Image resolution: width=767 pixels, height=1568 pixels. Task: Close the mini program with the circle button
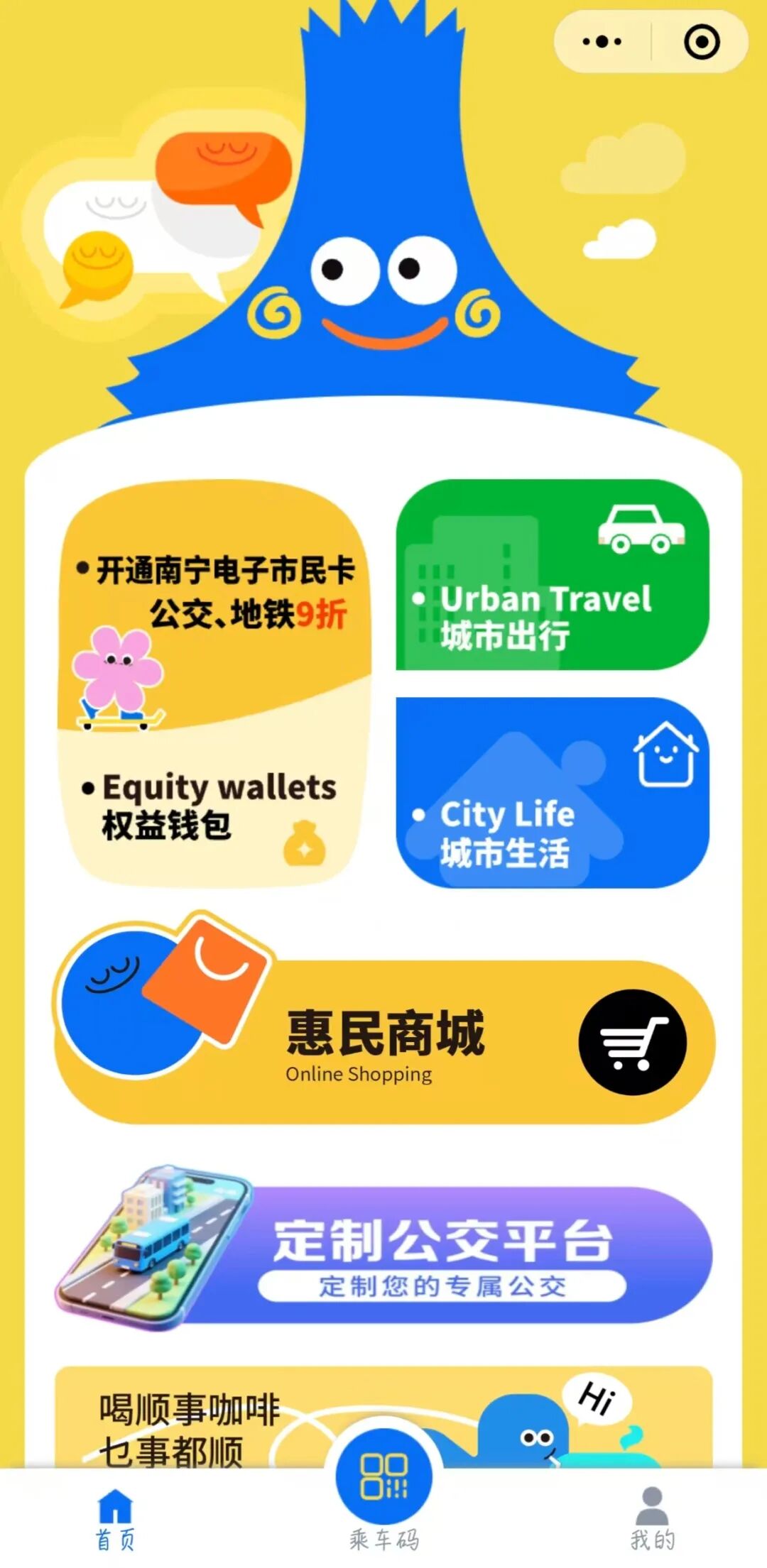[x=702, y=42]
